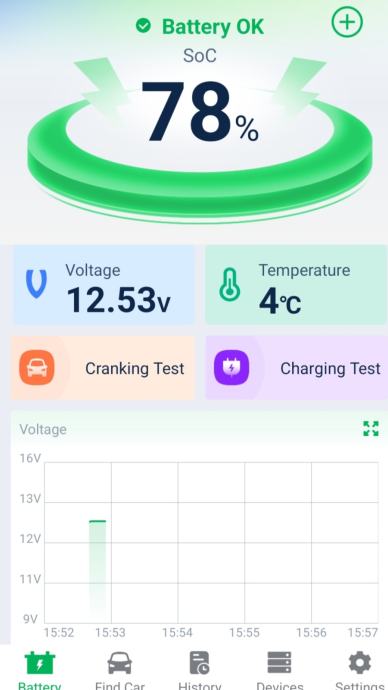
Task: Switch to the Find Car tab
Action: (x=120, y=670)
